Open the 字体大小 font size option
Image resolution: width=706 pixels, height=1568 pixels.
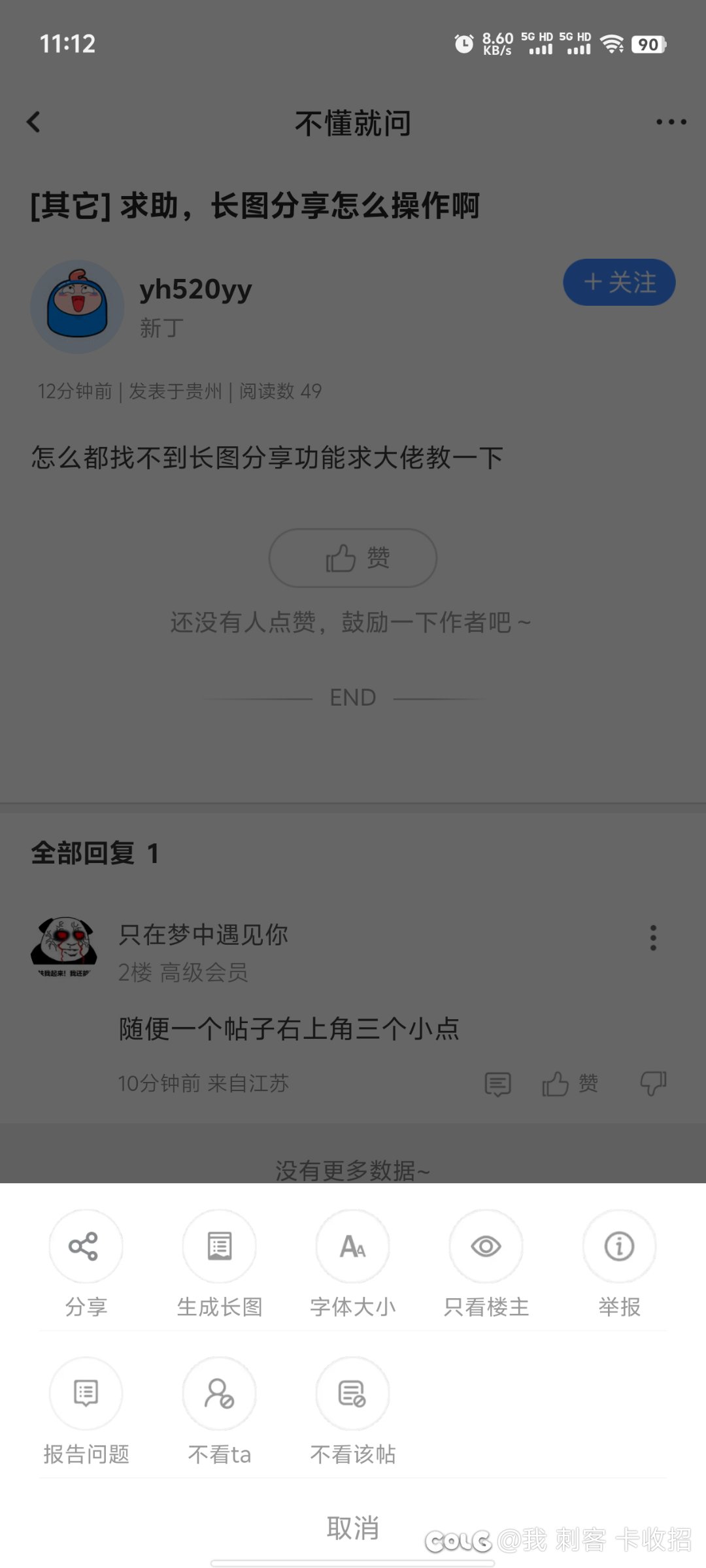pos(352,1265)
